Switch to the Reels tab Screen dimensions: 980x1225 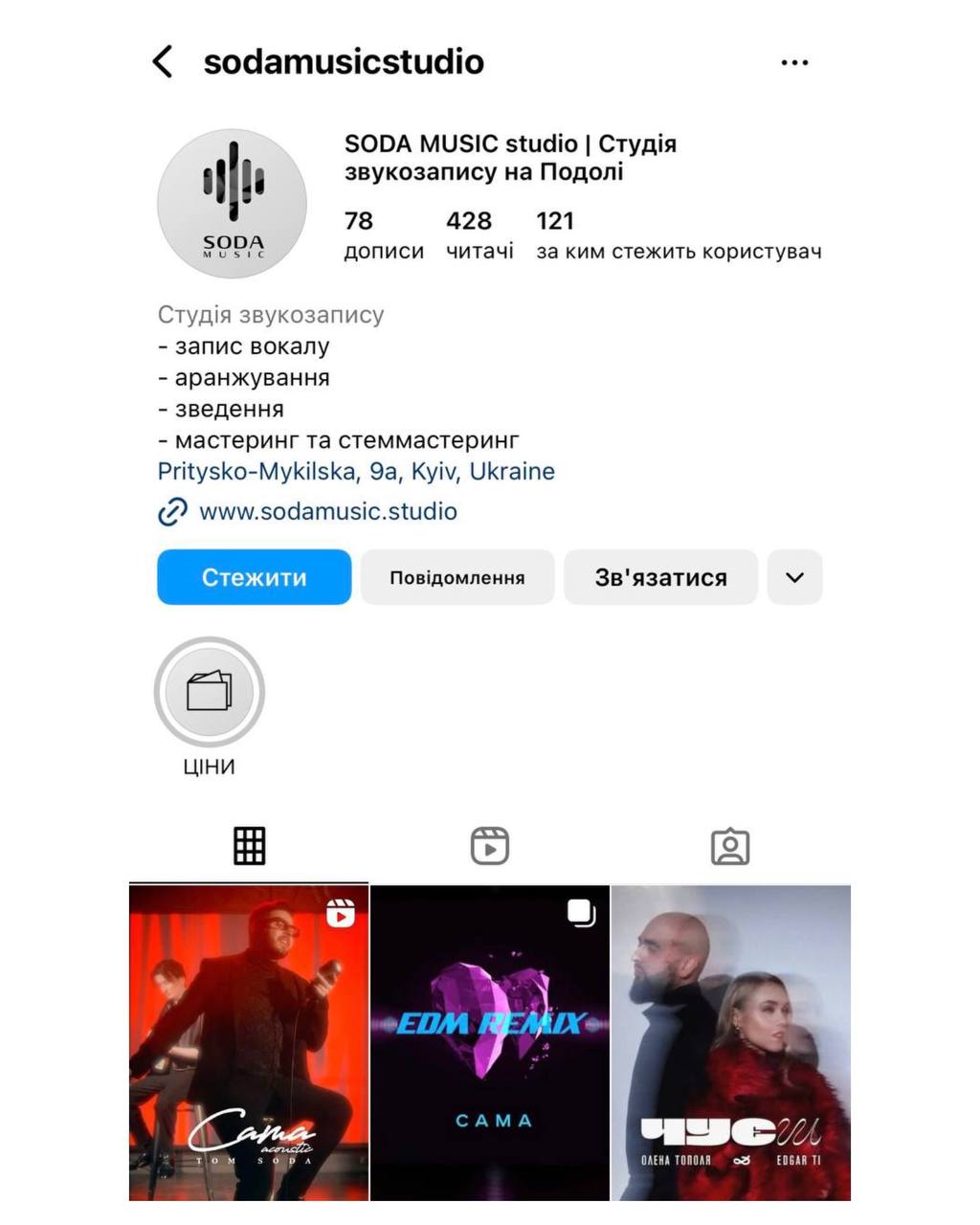tap(490, 846)
